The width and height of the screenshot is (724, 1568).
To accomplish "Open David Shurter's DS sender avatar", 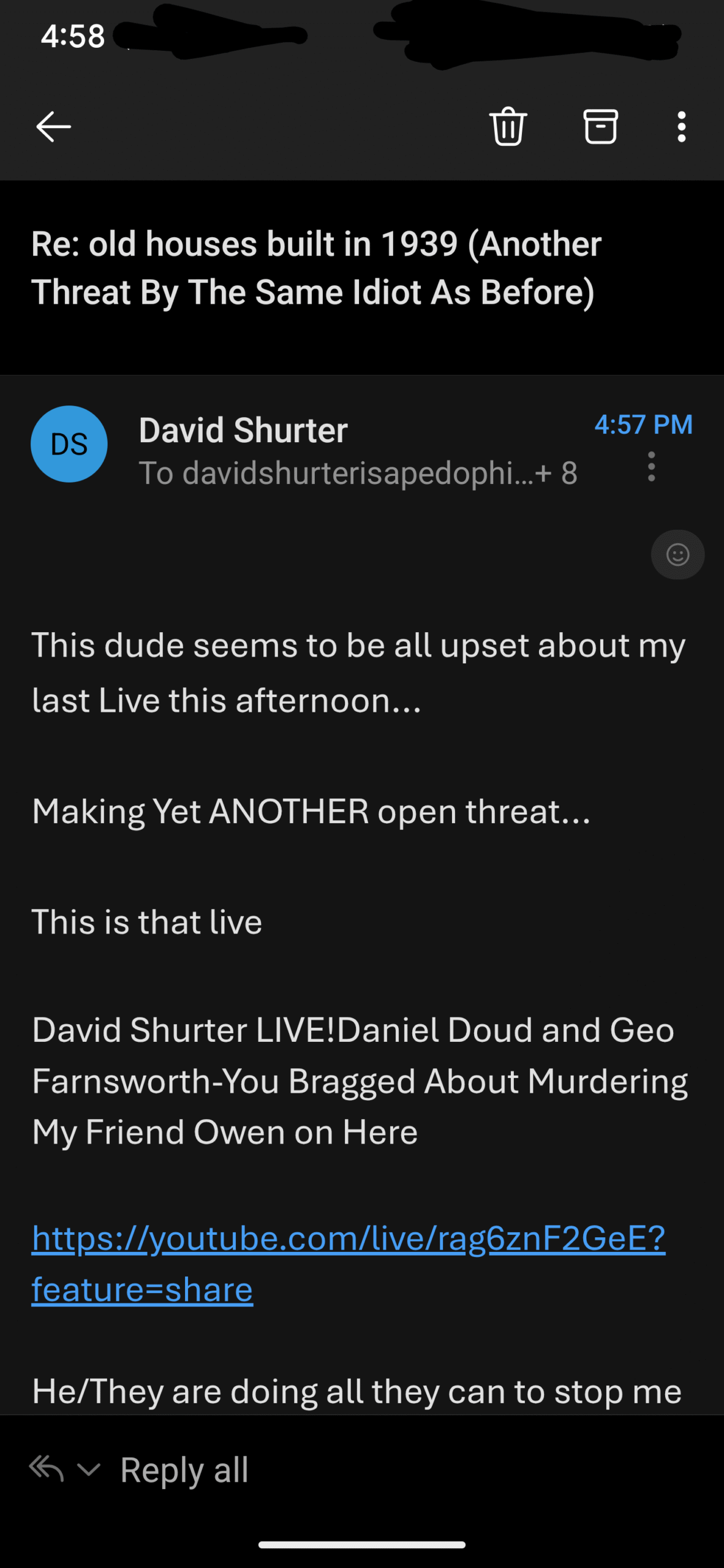I will 69,444.
